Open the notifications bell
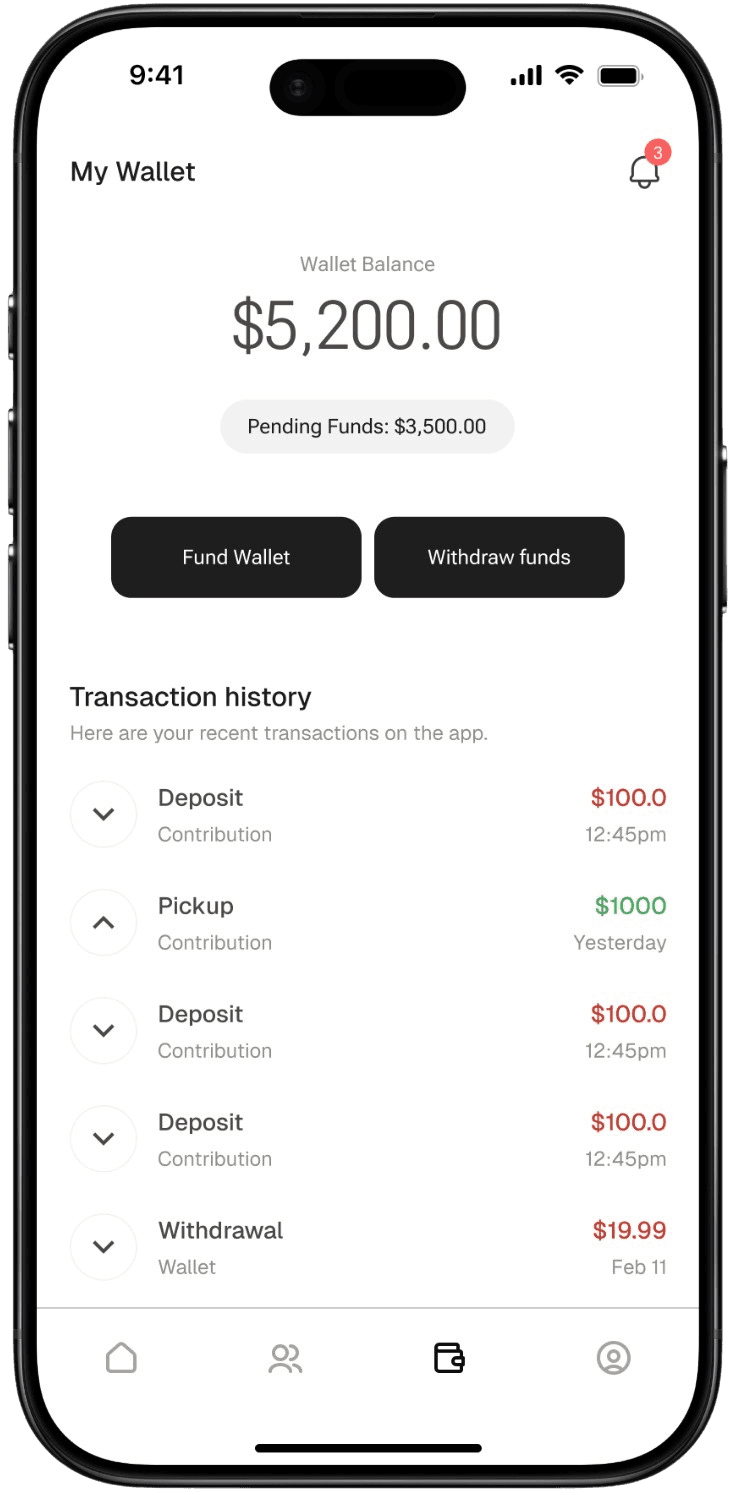Viewport: 739px width, 1495px height. pyautogui.click(x=645, y=172)
